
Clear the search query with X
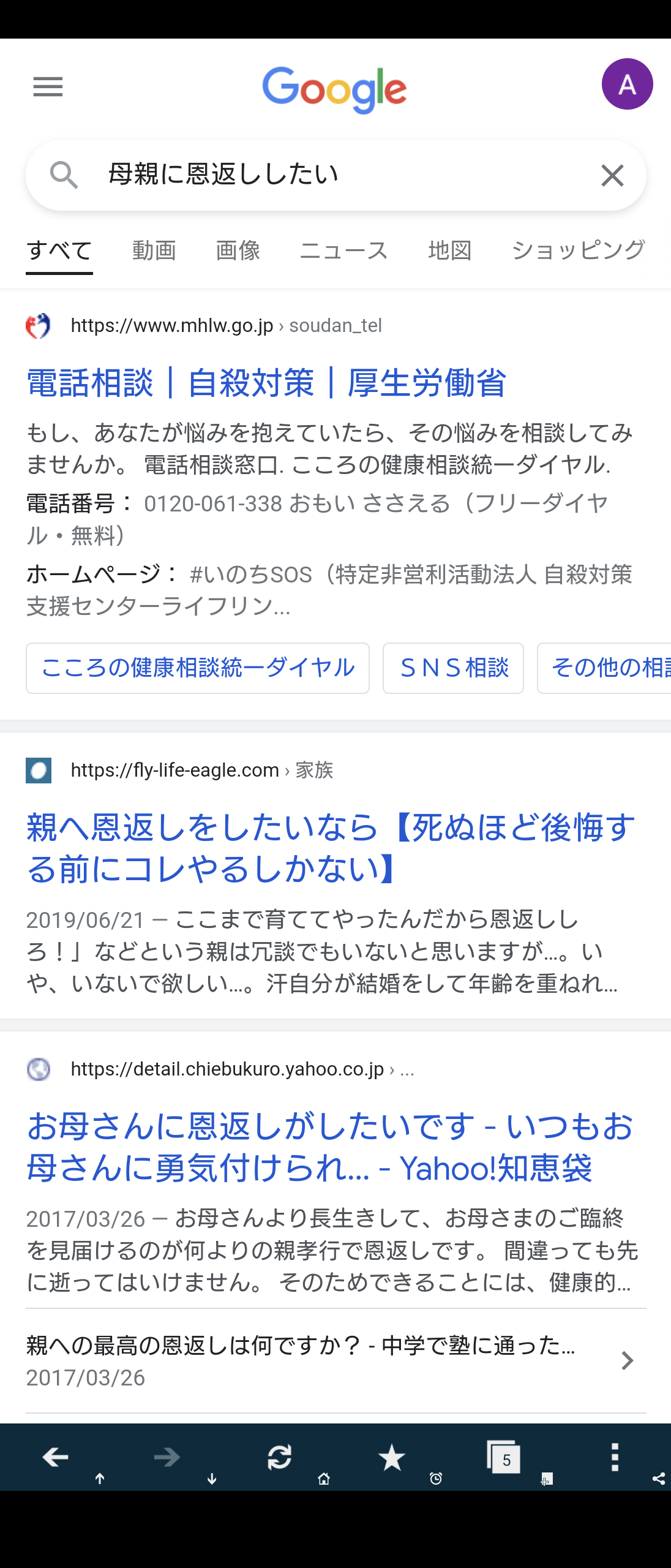coord(612,176)
